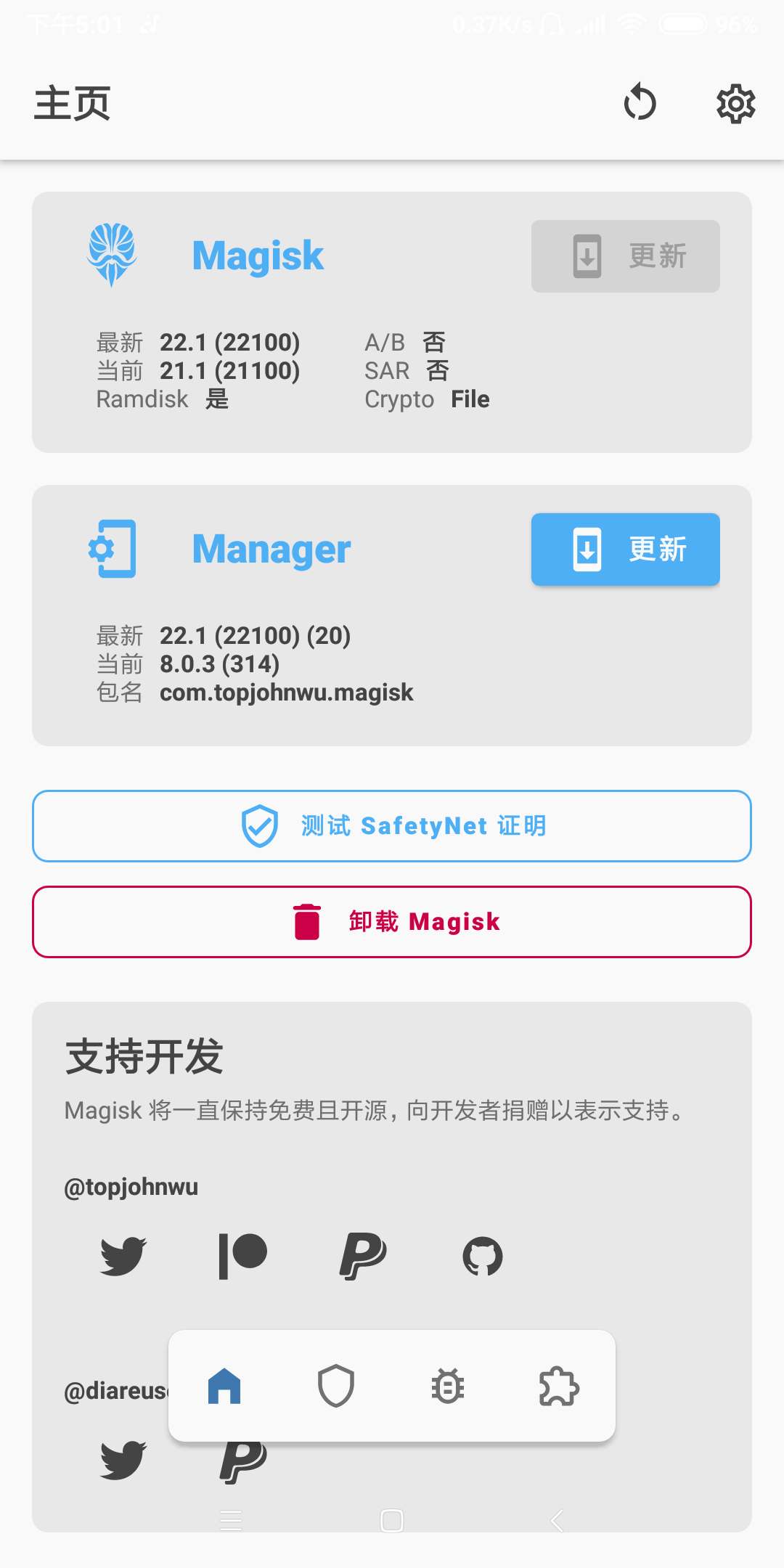Run the 测试 SafetyNet 证明 check

(392, 826)
